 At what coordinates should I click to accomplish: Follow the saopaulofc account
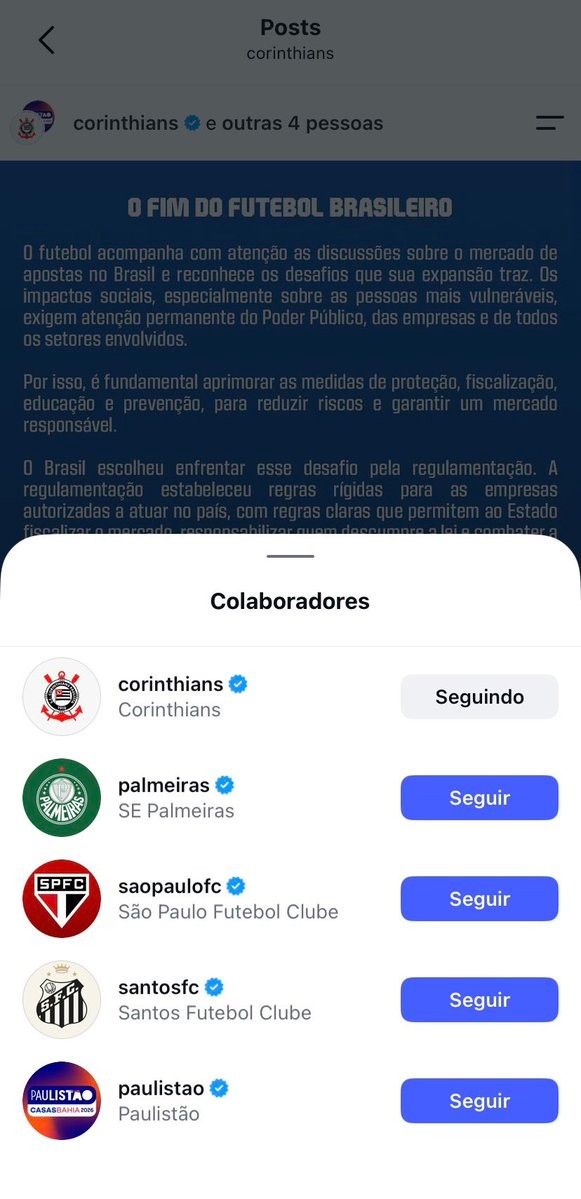pyautogui.click(x=479, y=898)
